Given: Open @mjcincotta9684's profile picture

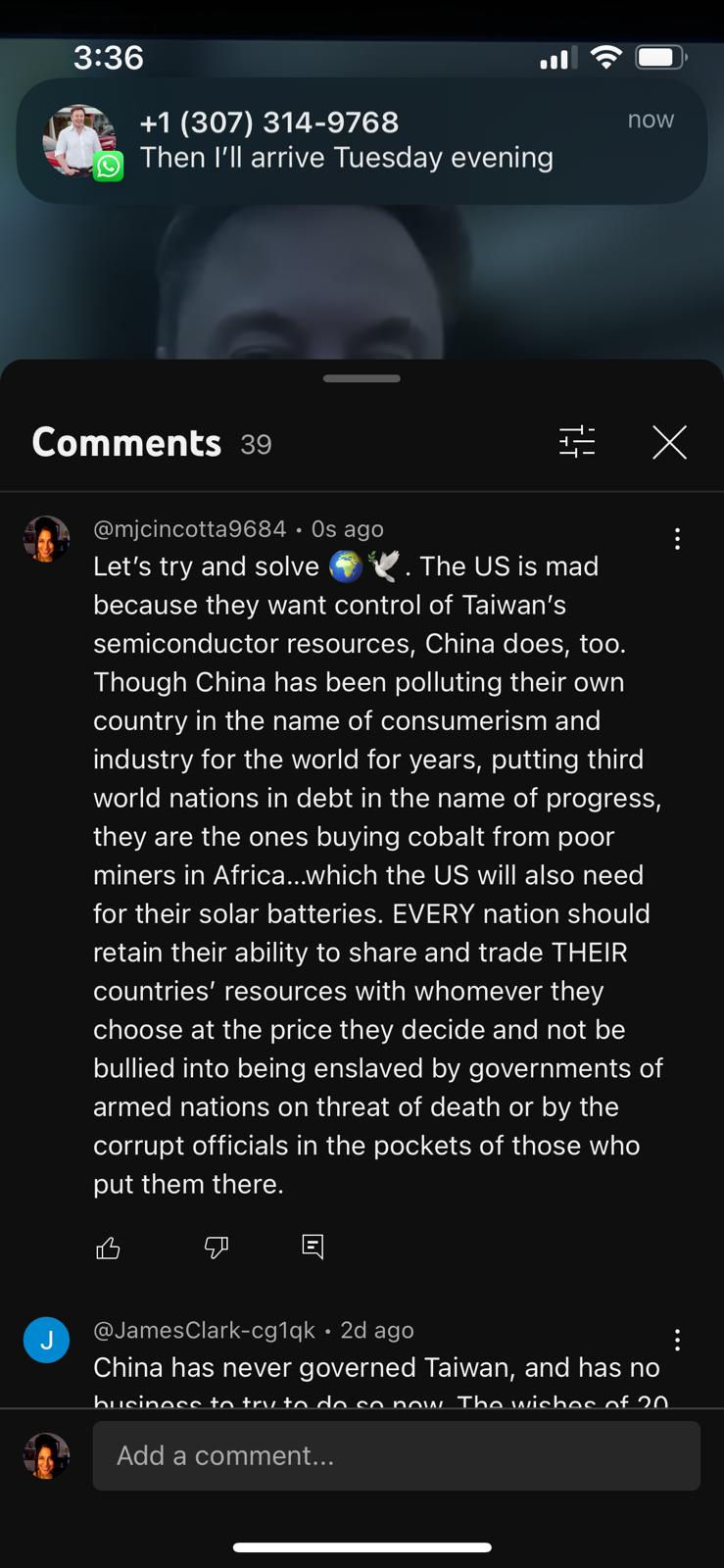Looking at the screenshot, I should pos(46,539).
